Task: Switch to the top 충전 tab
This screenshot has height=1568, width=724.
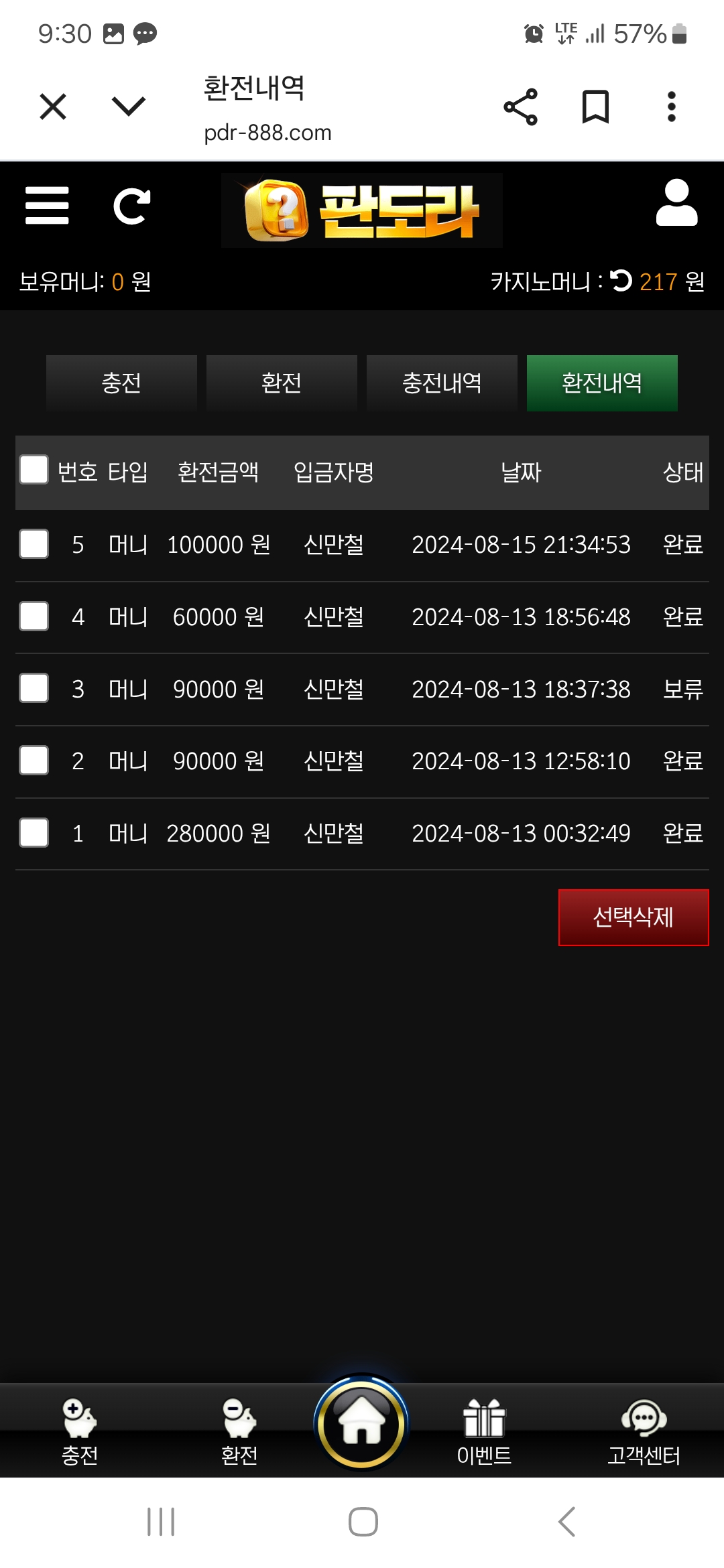Action: [x=121, y=383]
